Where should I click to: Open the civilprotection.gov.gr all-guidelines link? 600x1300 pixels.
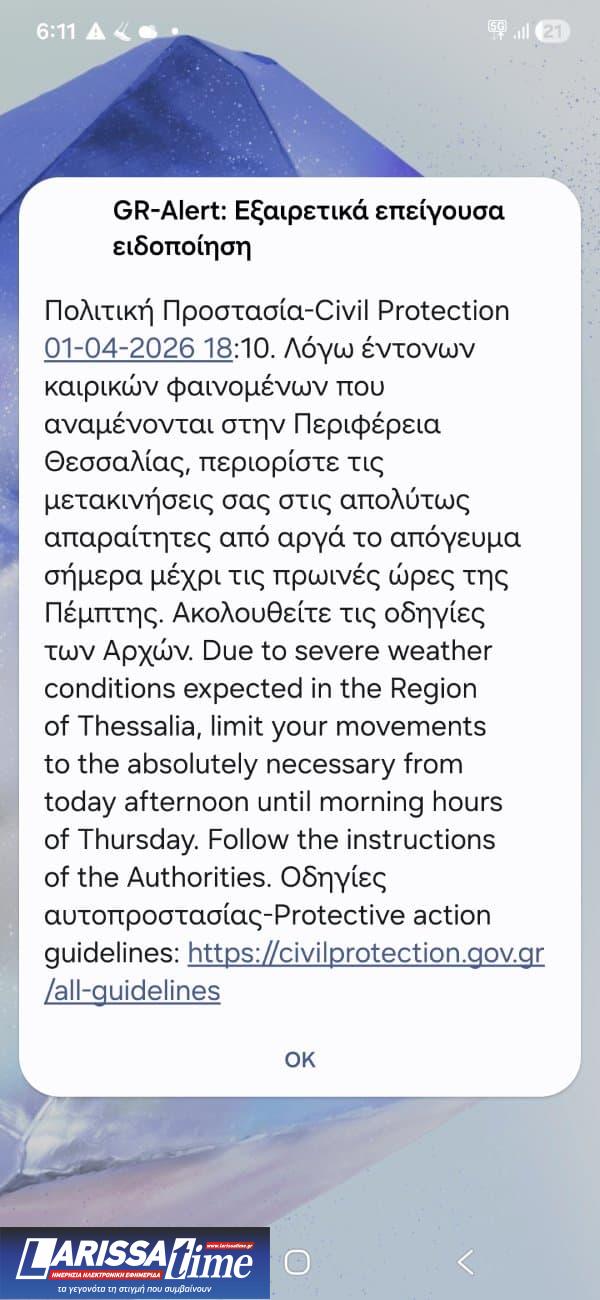tap(365, 953)
